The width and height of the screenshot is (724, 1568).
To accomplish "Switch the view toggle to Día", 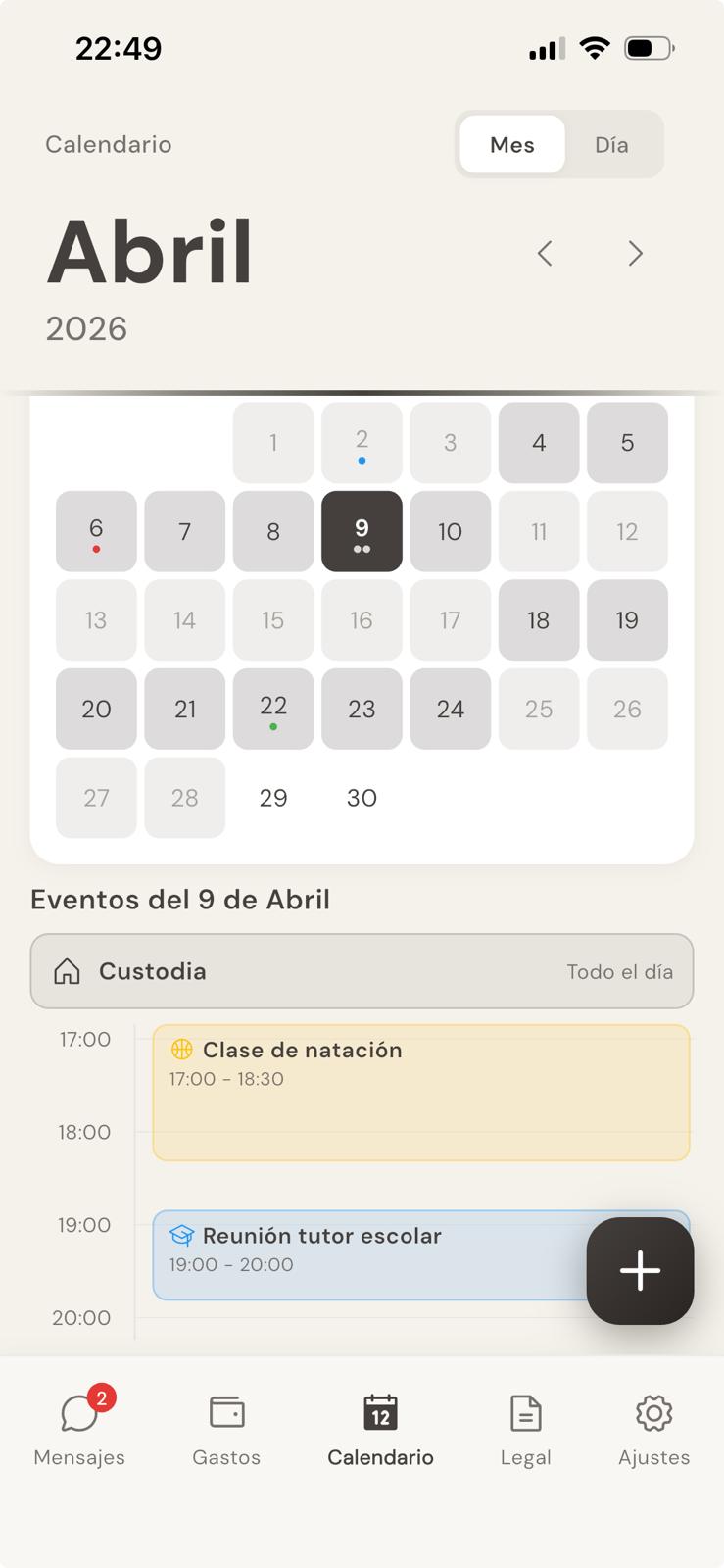I will click(612, 144).
